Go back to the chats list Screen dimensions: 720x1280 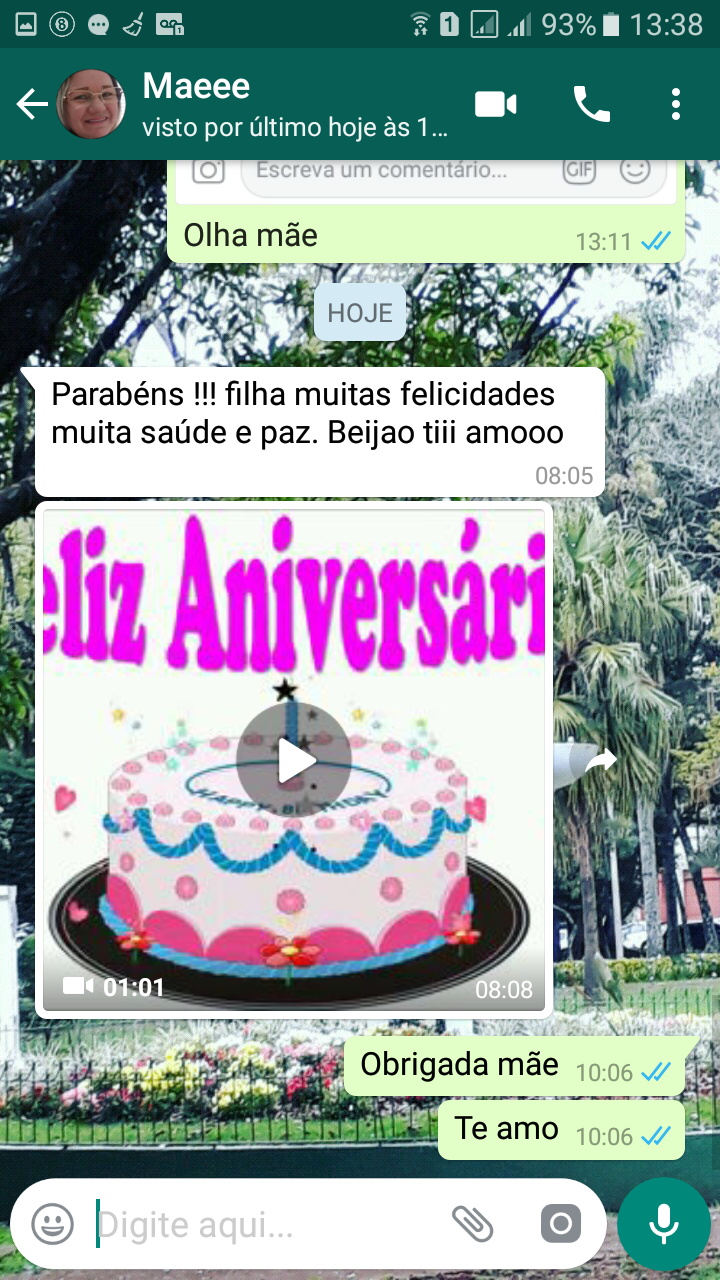32,104
